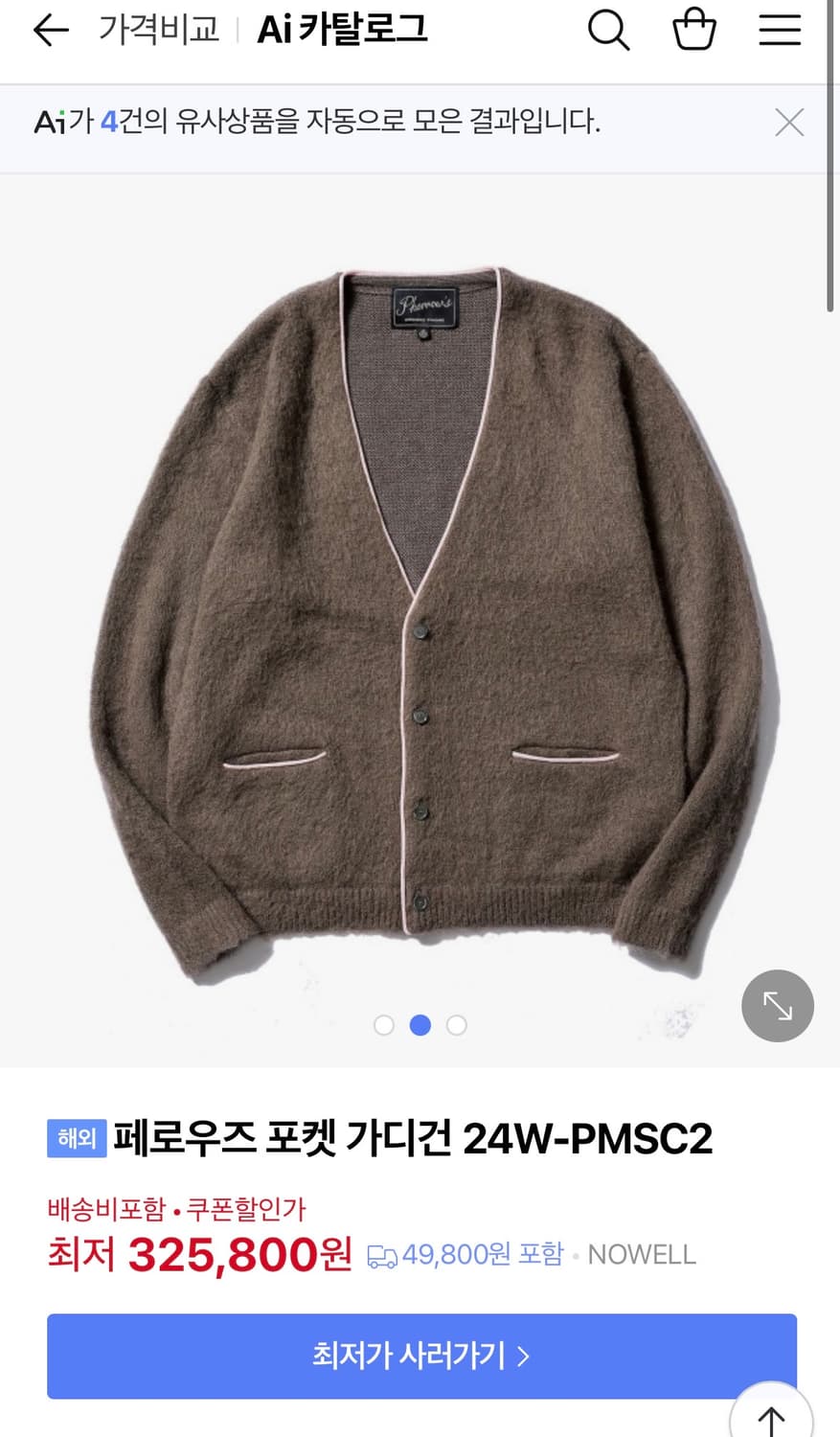This screenshot has height=1437, width=840.
Task: Dismiss the AI similar products banner
Action: coord(788,122)
